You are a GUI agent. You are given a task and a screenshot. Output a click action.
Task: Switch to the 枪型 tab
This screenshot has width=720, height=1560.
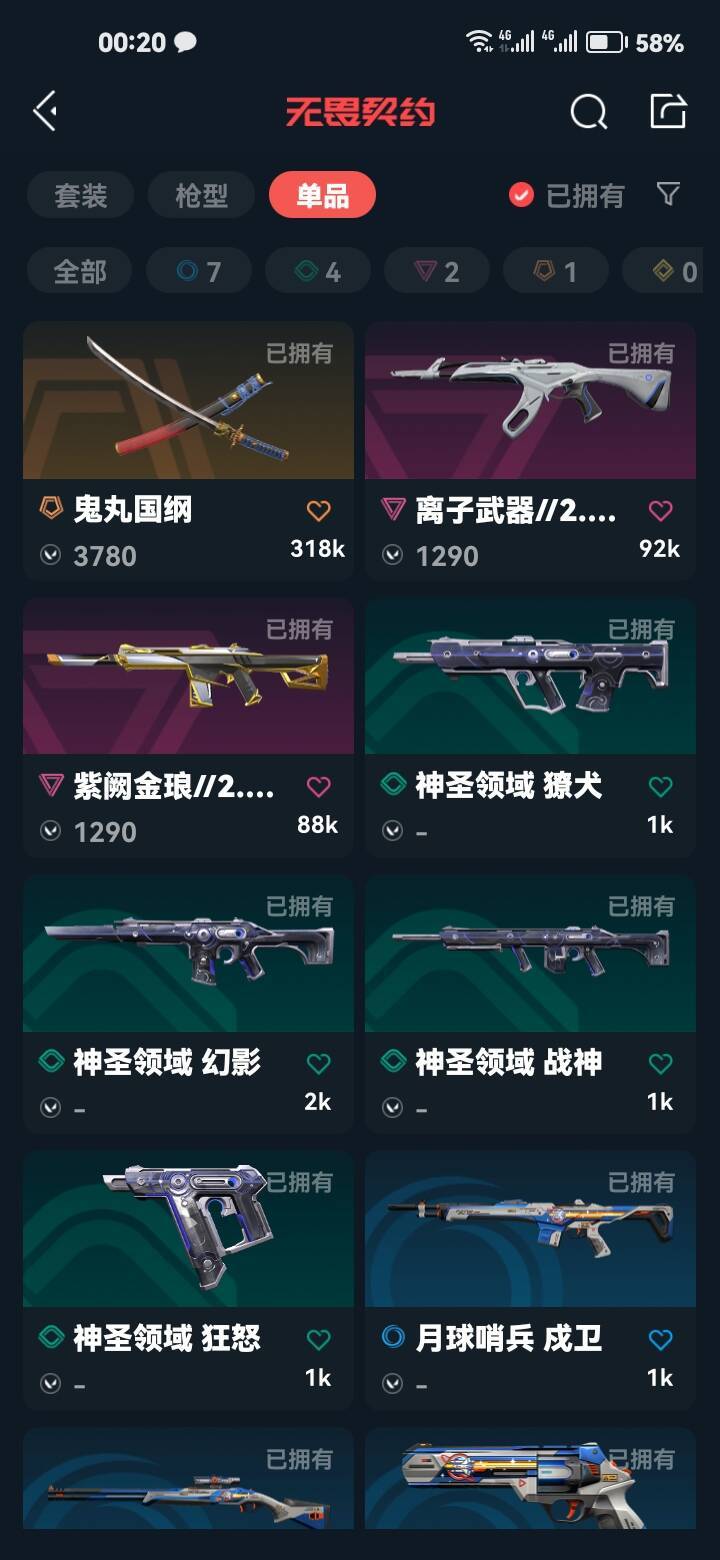pyautogui.click(x=202, y=195)
